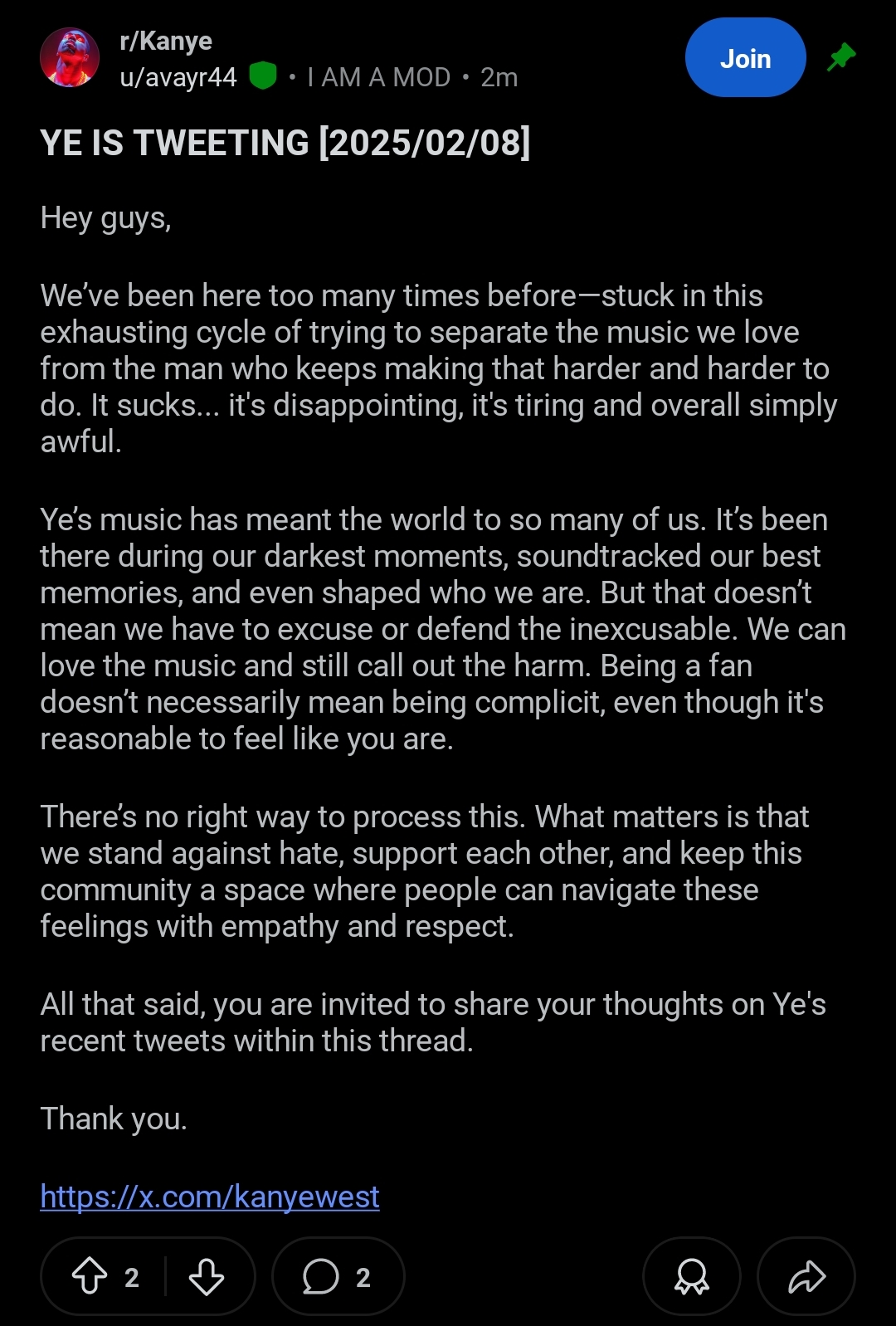
Task: Open r/Kanye subreddit name link
Action: pyautogui.click(x=166, y=41)
